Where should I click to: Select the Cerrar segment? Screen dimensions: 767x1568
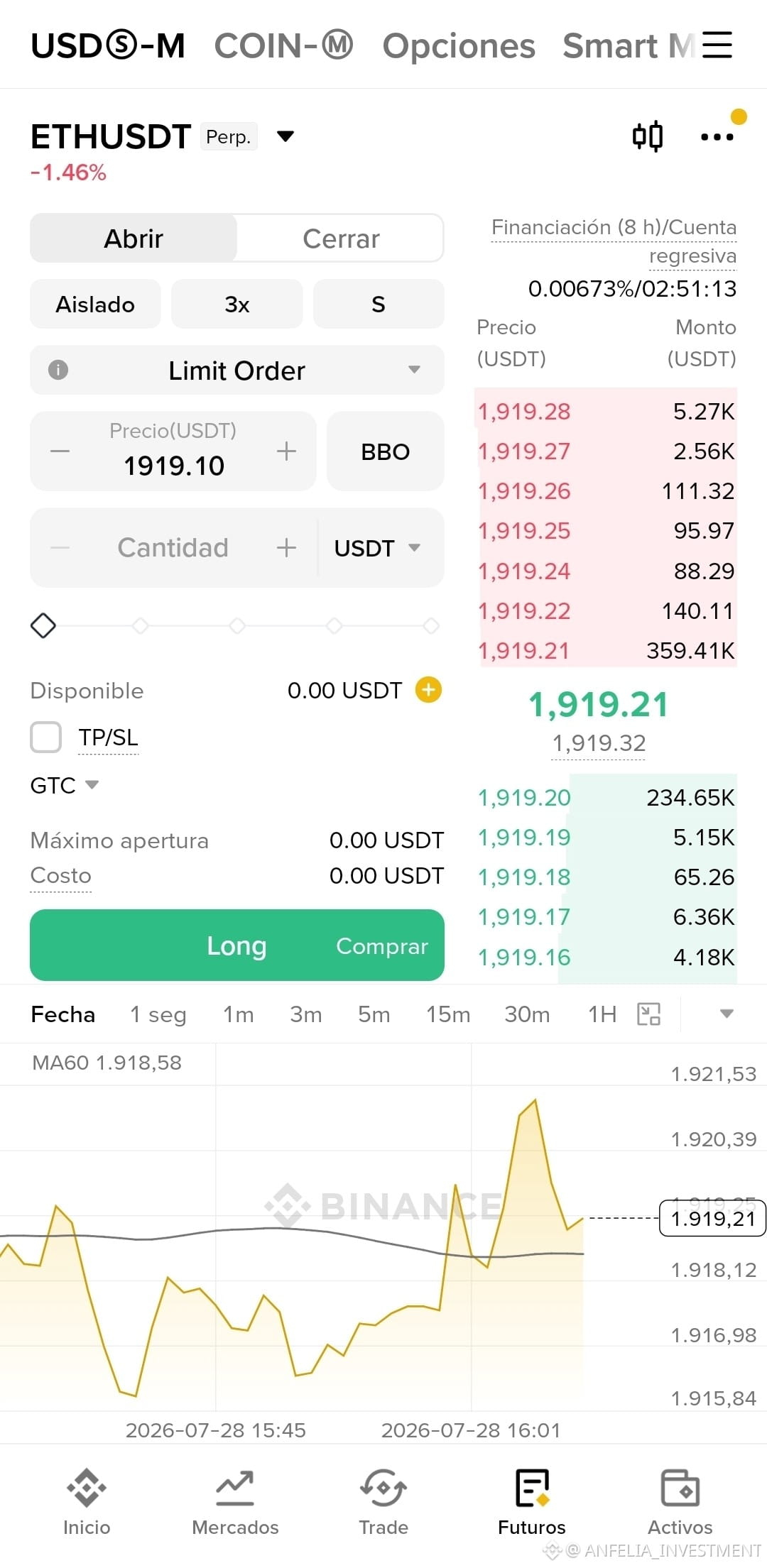click(x=341, y=239)
